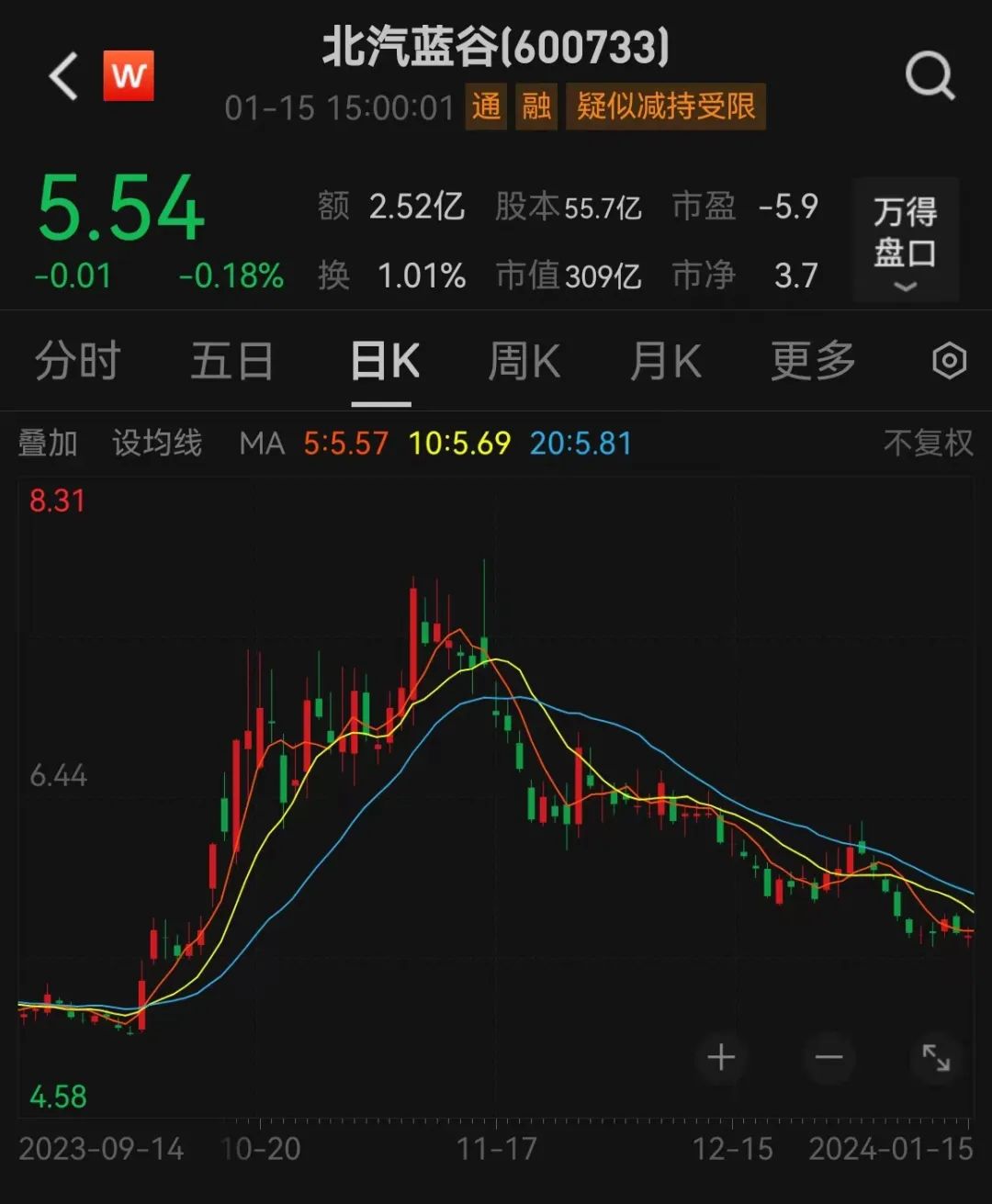Expand the chart to fullscreen
The image size is (992, 1204).
[936, 1058]
